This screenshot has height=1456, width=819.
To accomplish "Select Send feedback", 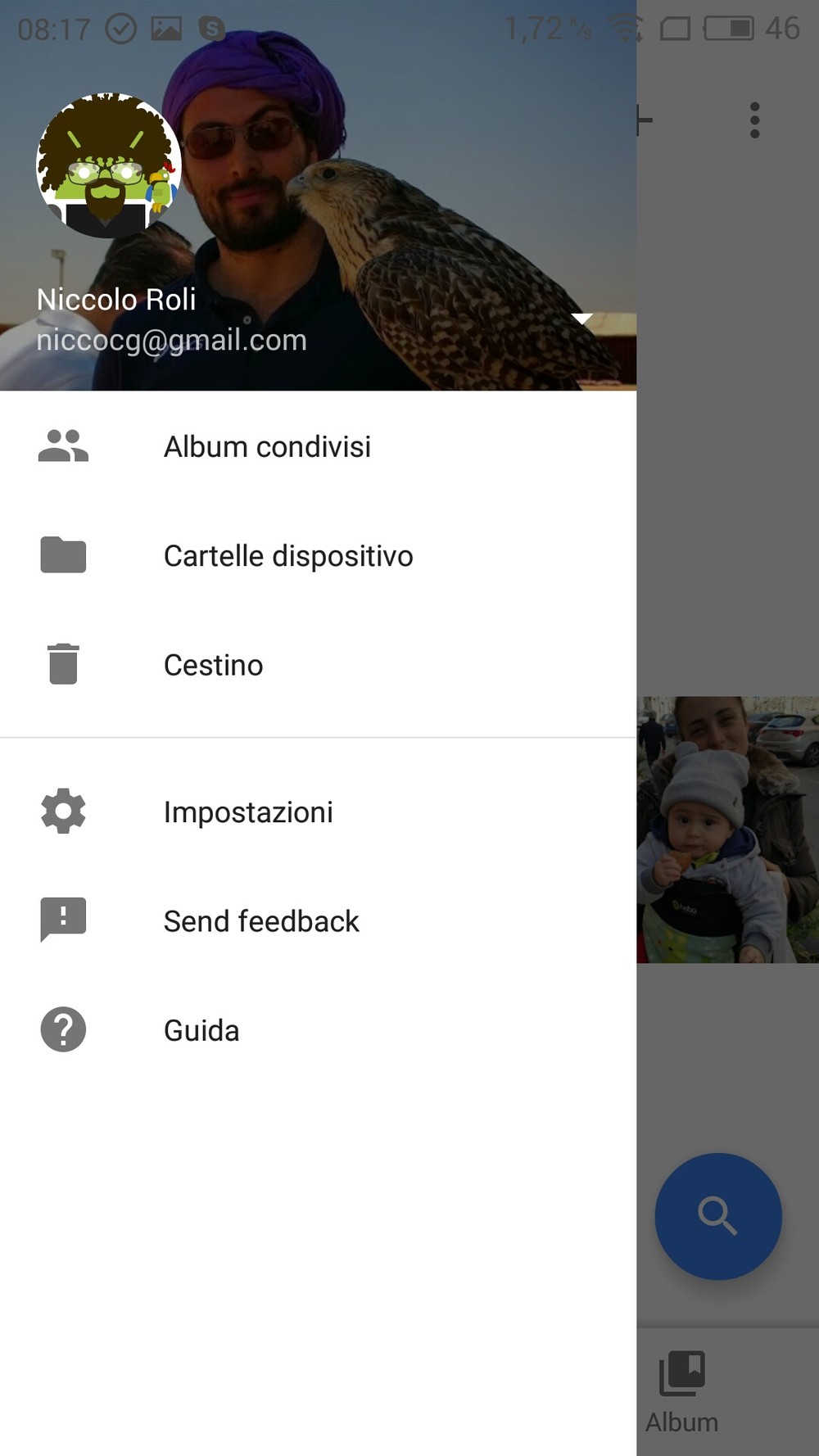I will tap(318, 920).
